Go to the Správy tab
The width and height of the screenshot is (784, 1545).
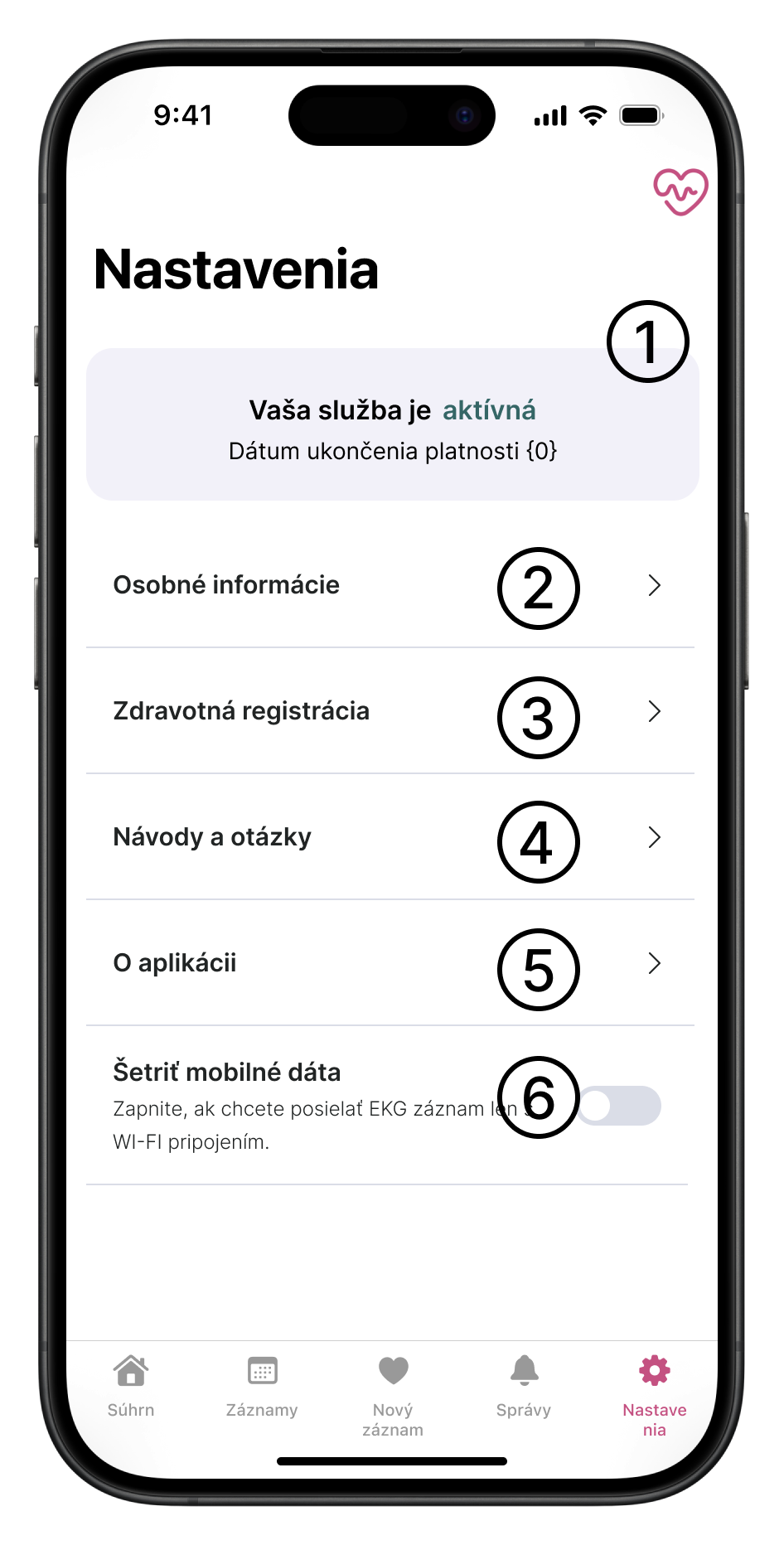click(x=524, y=1386)
